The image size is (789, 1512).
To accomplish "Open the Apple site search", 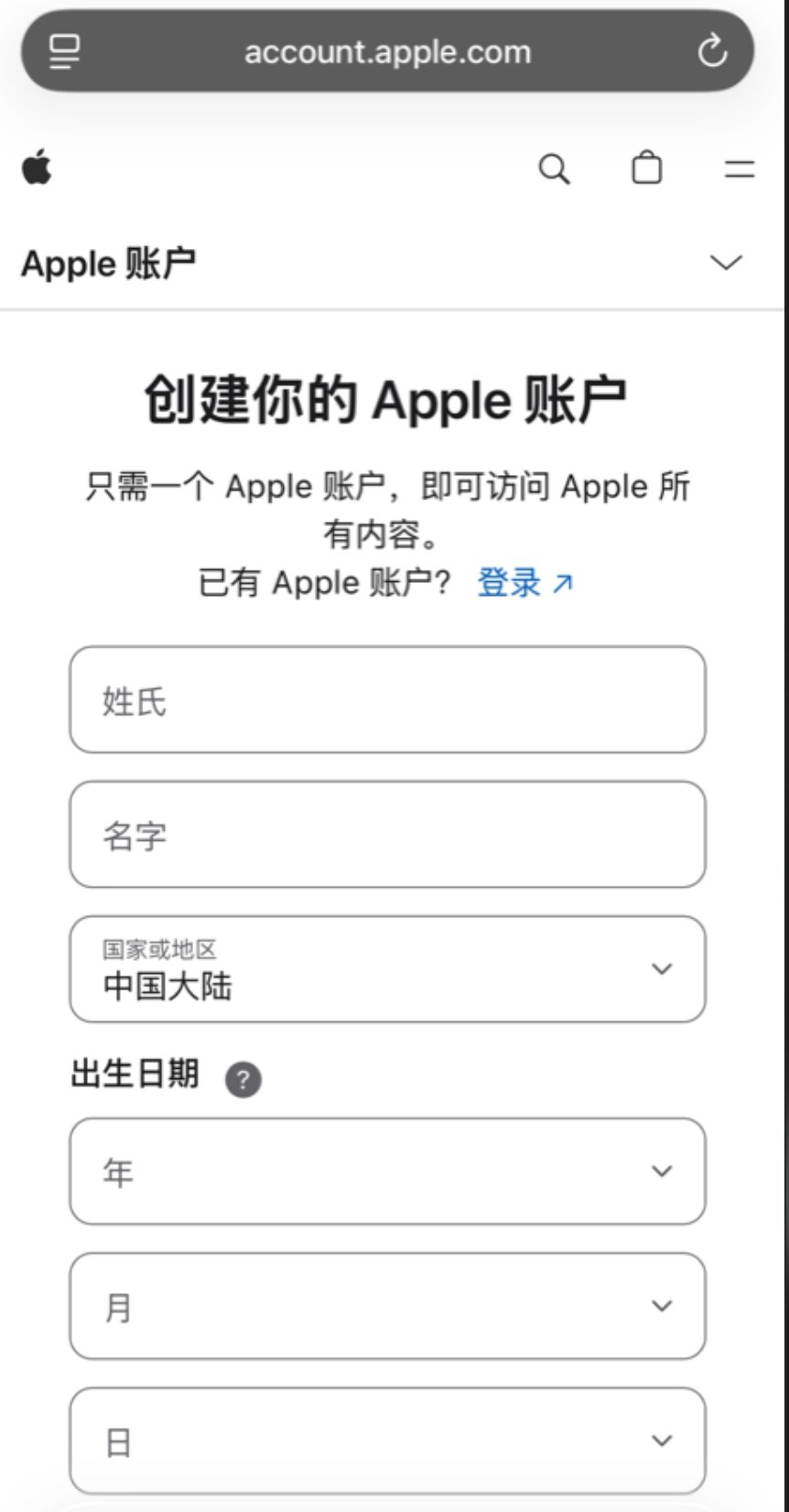I will click(x=556, y=168).
